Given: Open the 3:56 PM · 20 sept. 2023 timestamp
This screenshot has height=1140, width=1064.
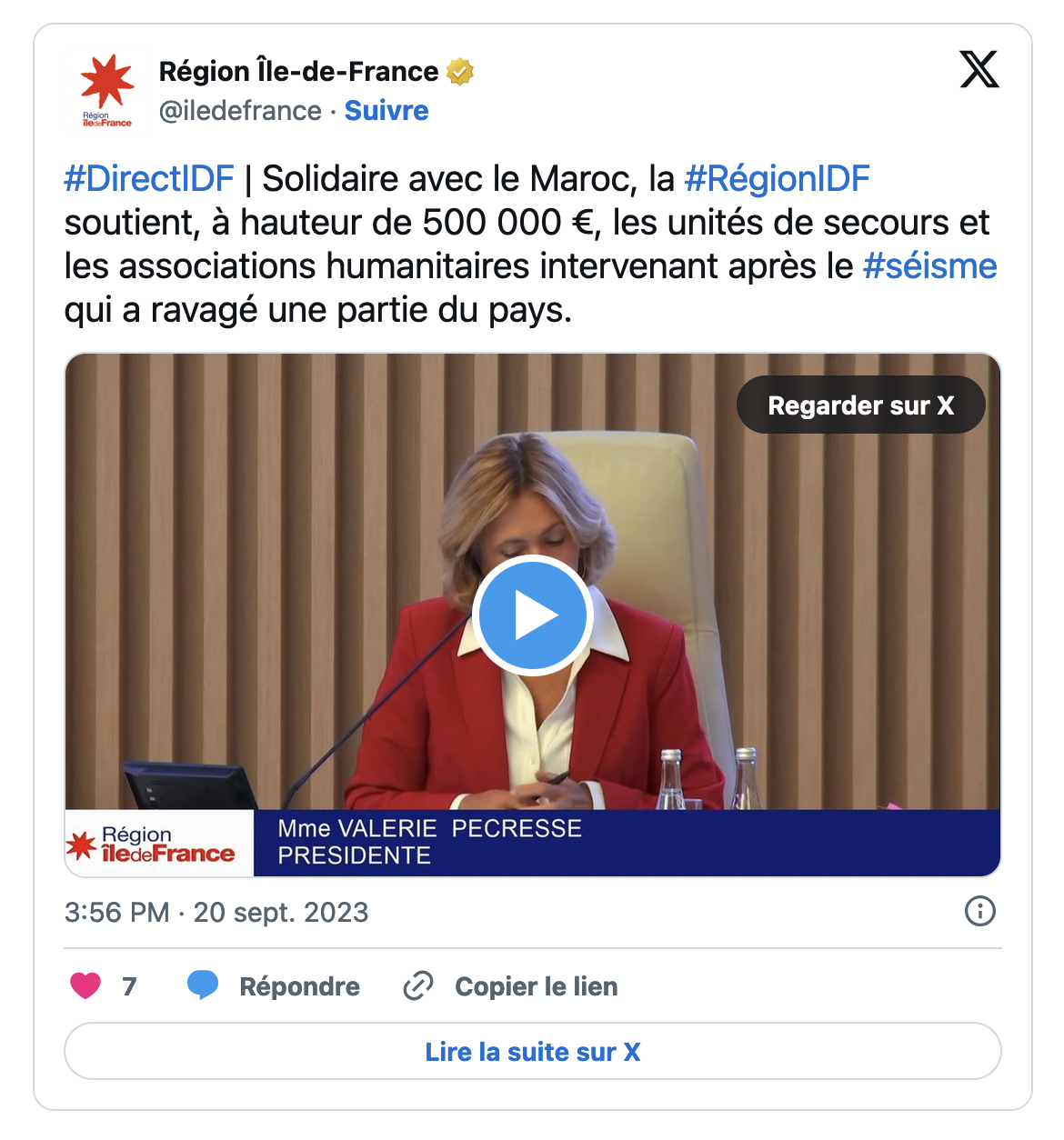Looking at the screenshot, I should pos(216,912).
